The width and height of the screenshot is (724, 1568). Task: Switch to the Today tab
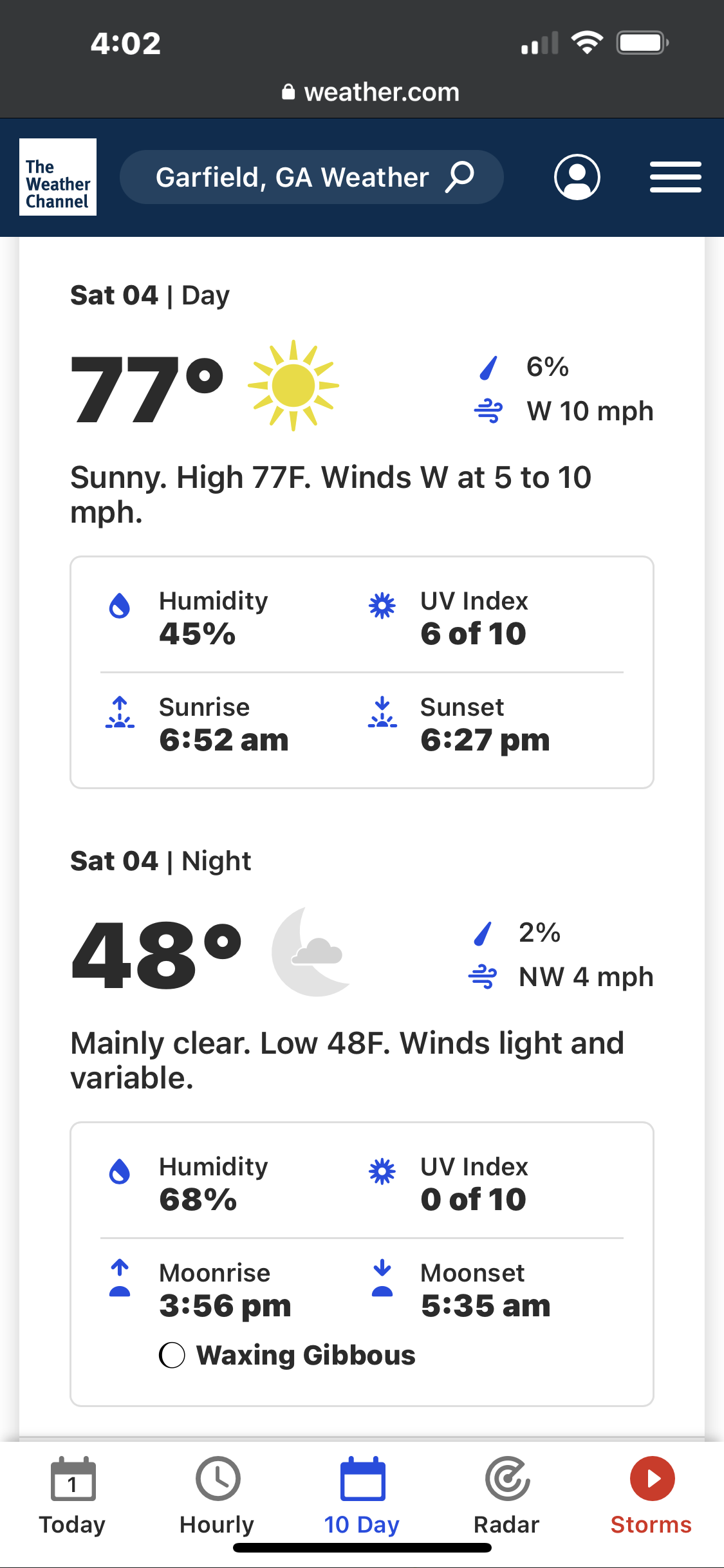(72, 1496)
